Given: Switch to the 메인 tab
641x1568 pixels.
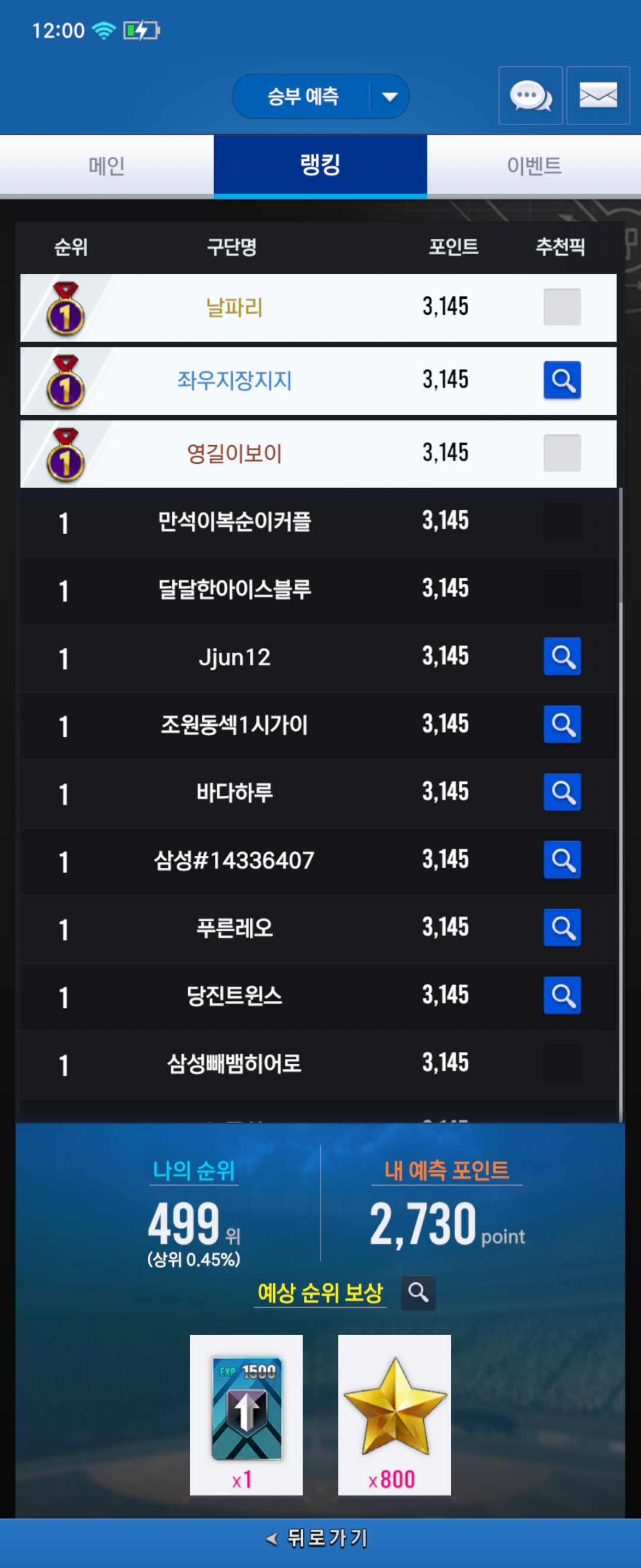Looking at the screenshot, I should click(106, 166).
